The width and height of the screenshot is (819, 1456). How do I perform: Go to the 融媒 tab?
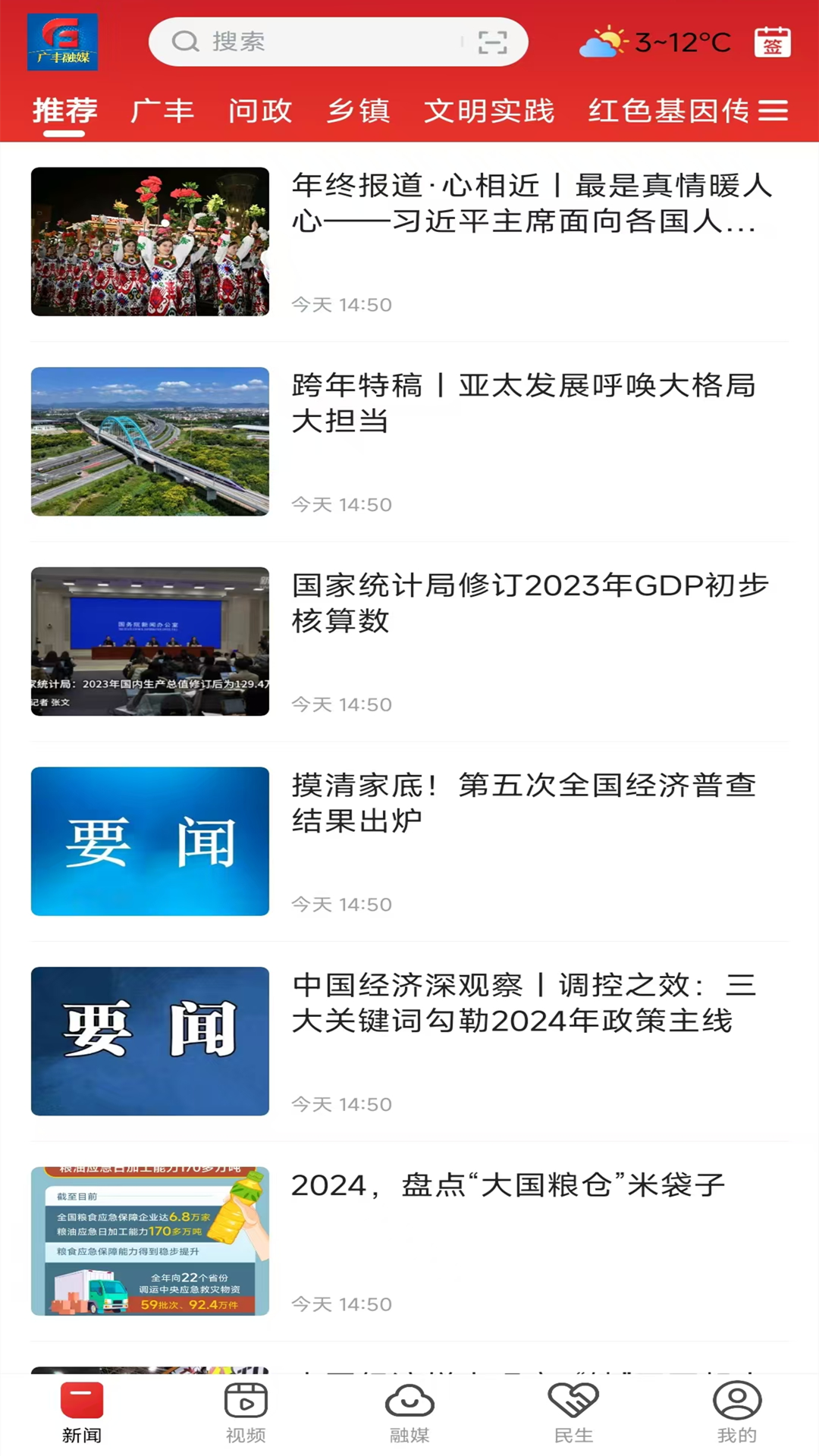409,1412
